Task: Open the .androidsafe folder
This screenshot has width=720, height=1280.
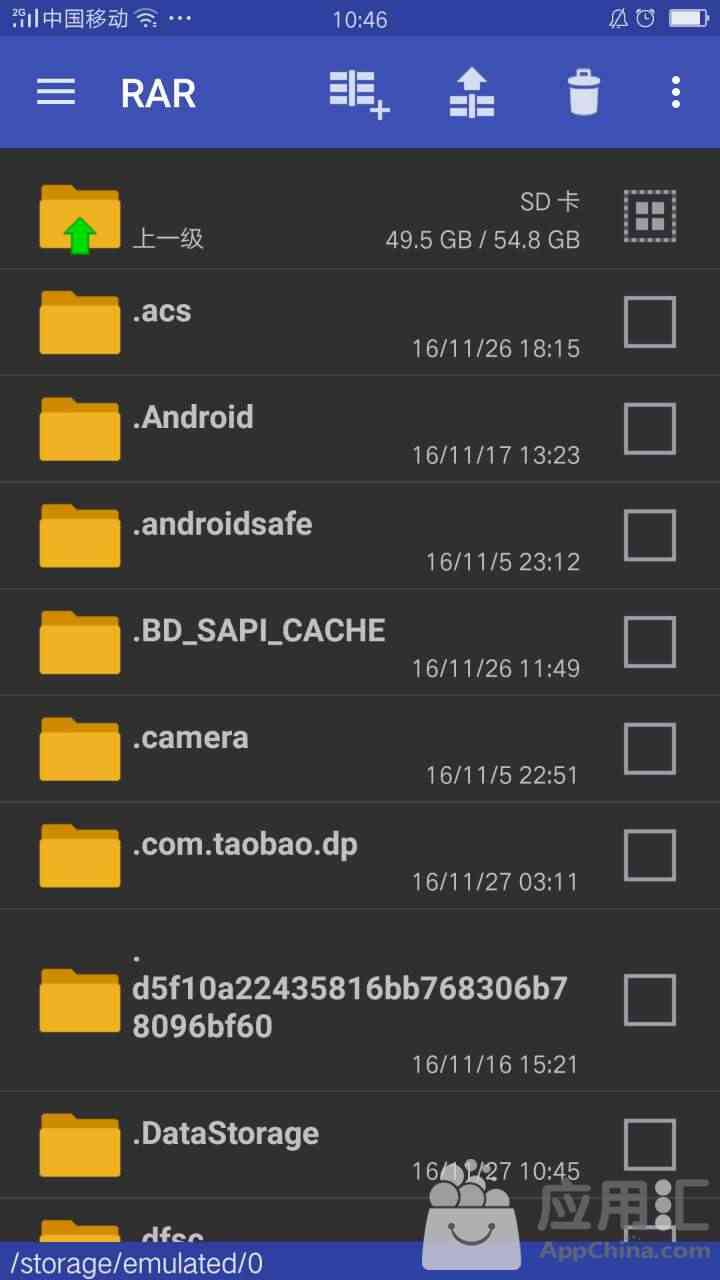Action: (x=300, y=536)
